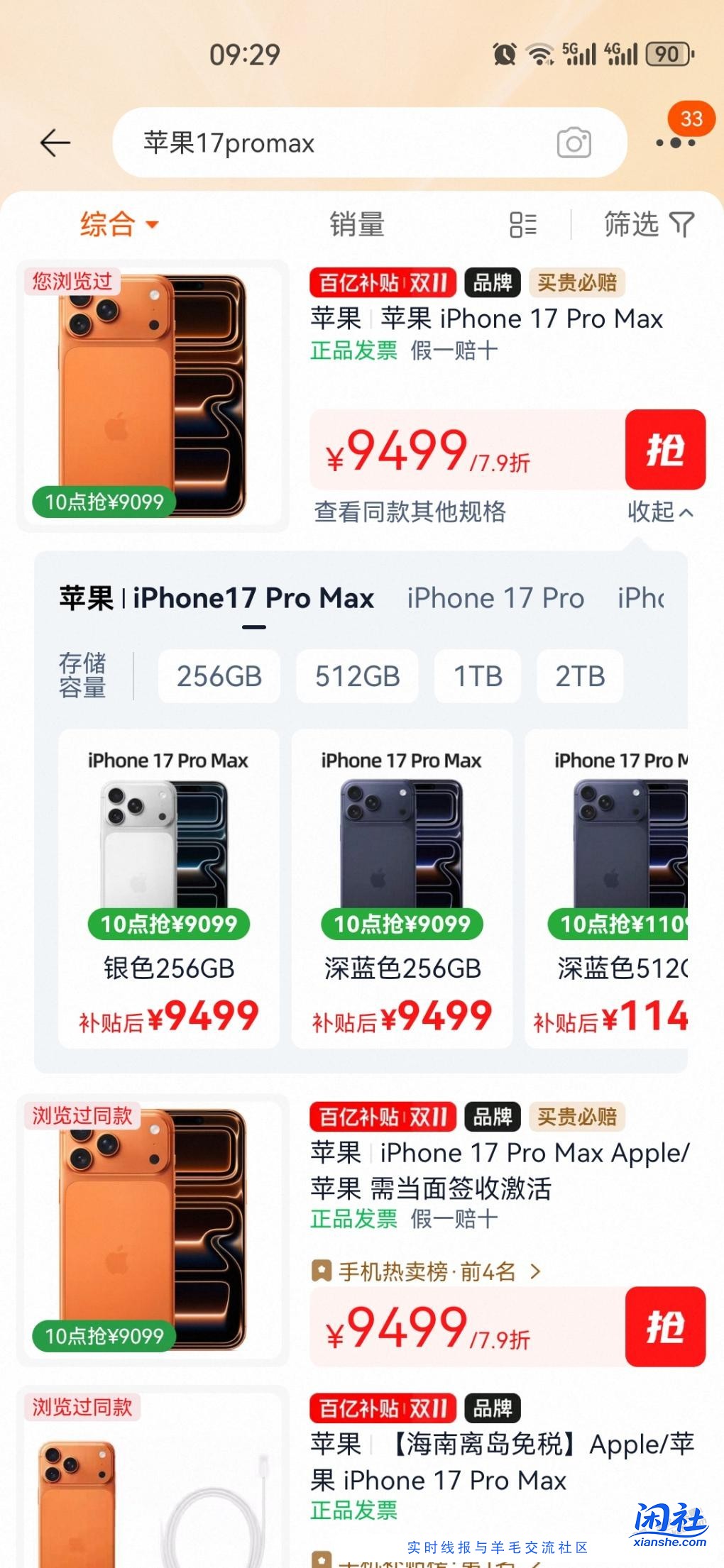Screen dimensions: 724x1568
Task: Select the 1TB storage option
Action: pyautogui.click(x=476, y=675)
